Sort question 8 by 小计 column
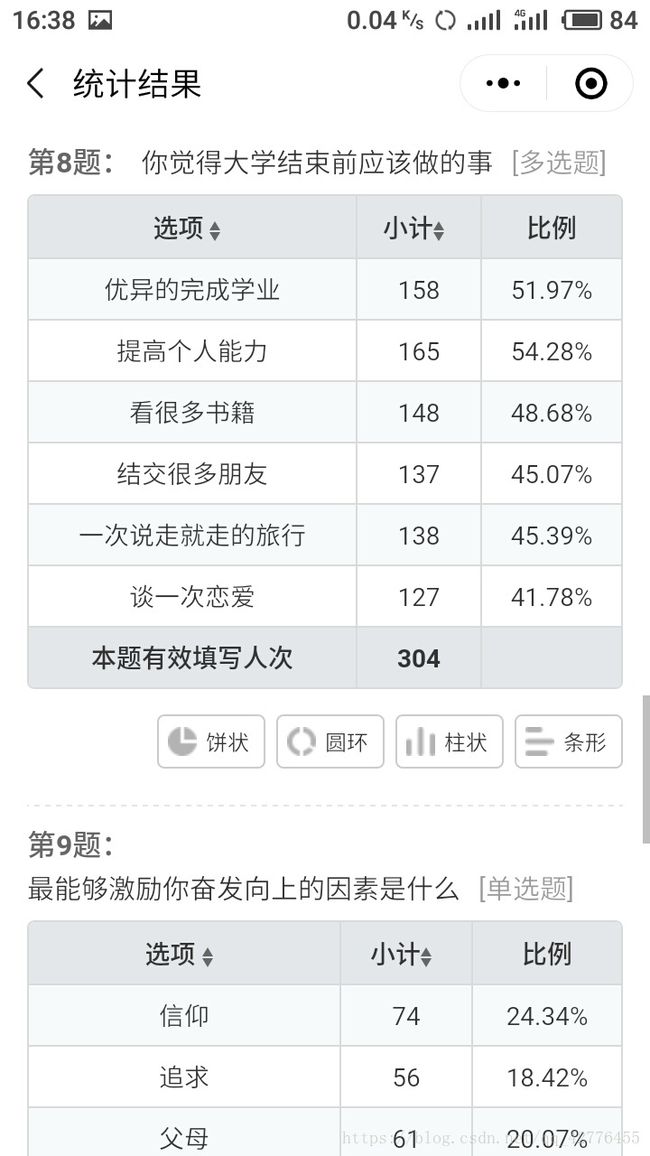 (413, 230)
